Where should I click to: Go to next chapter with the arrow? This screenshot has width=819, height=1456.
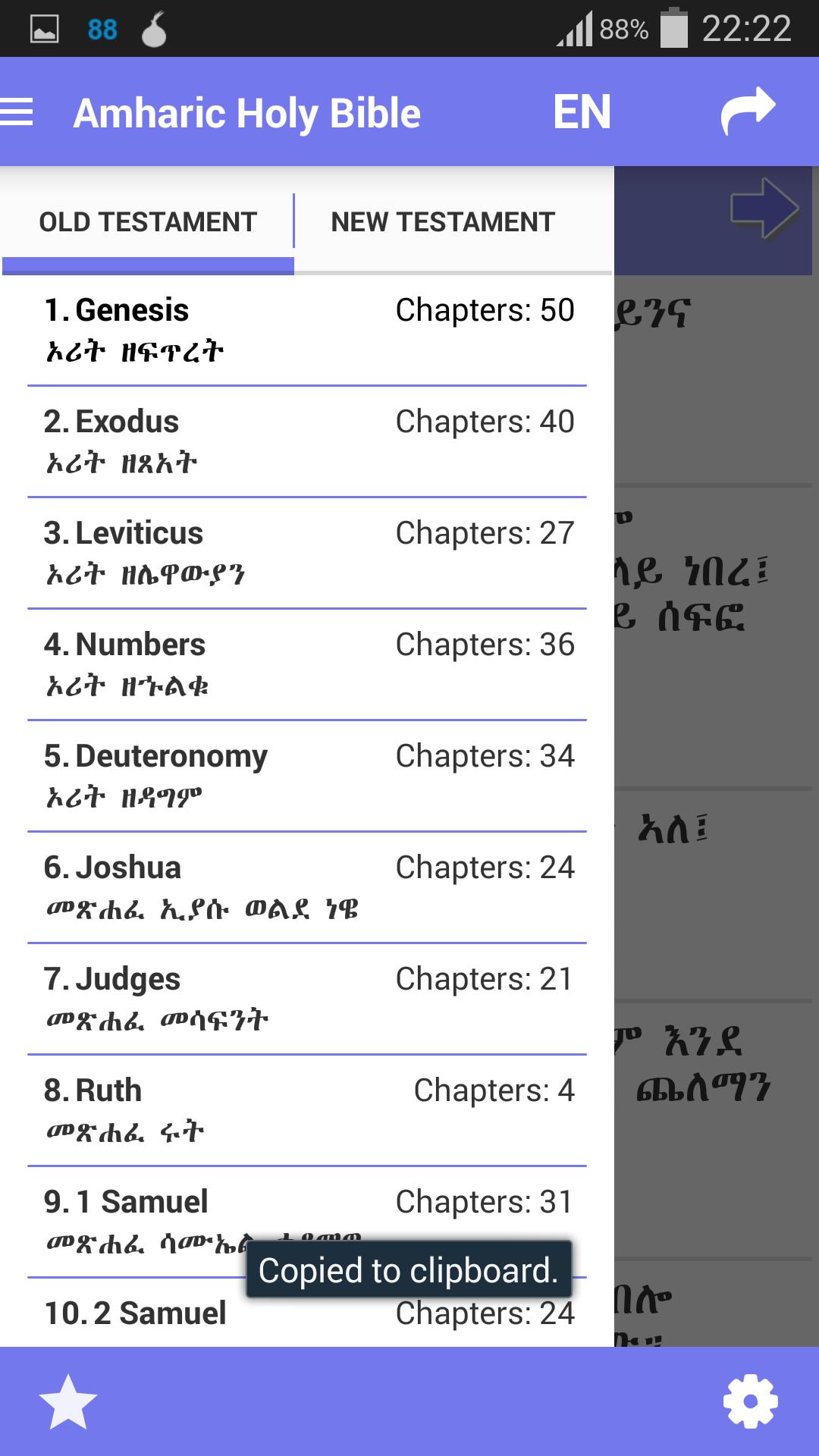[x=764, y=209]
